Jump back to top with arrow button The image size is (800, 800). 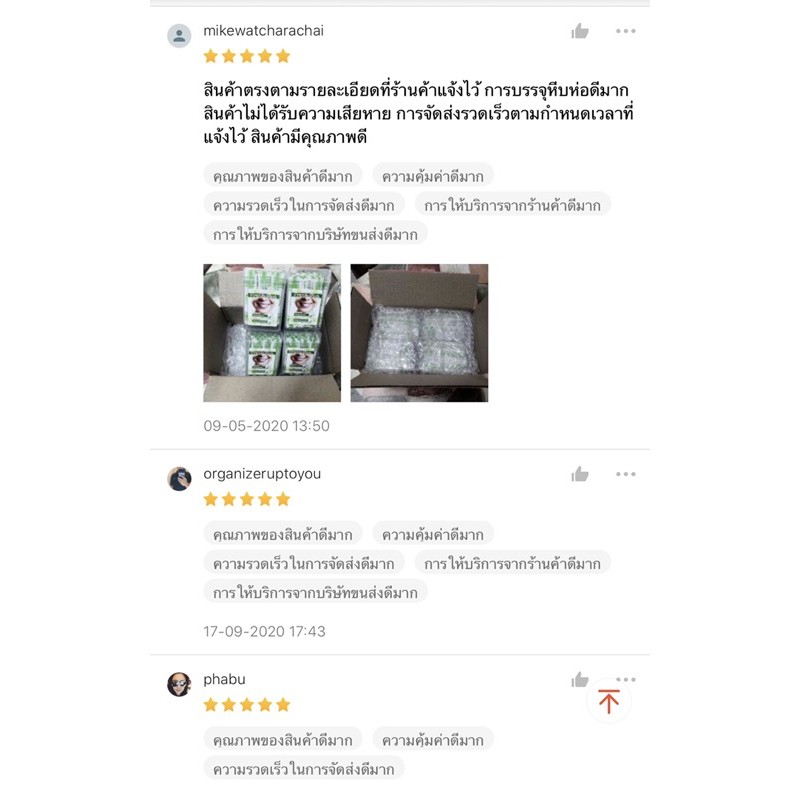[609, 701]
